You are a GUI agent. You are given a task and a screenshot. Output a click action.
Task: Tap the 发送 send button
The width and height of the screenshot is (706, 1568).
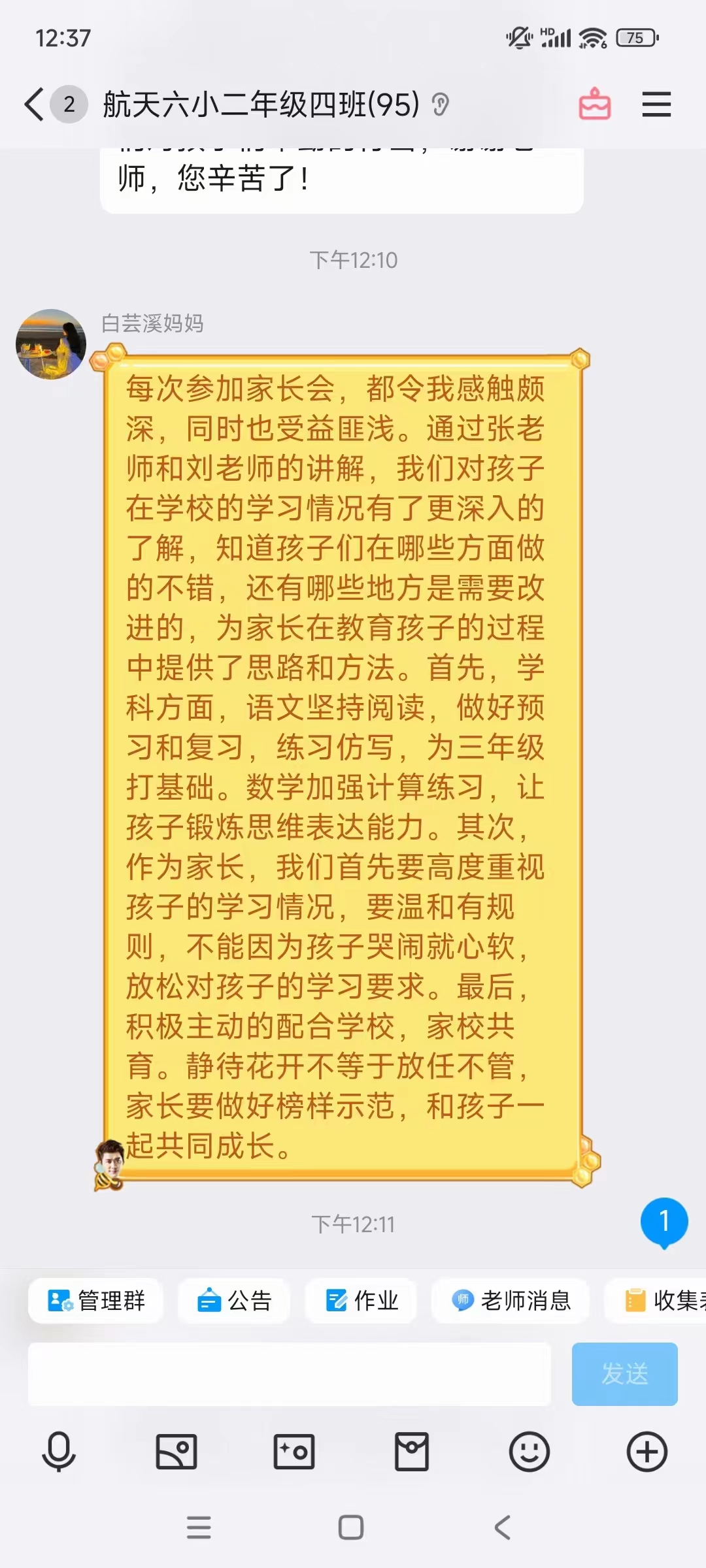624,1374
